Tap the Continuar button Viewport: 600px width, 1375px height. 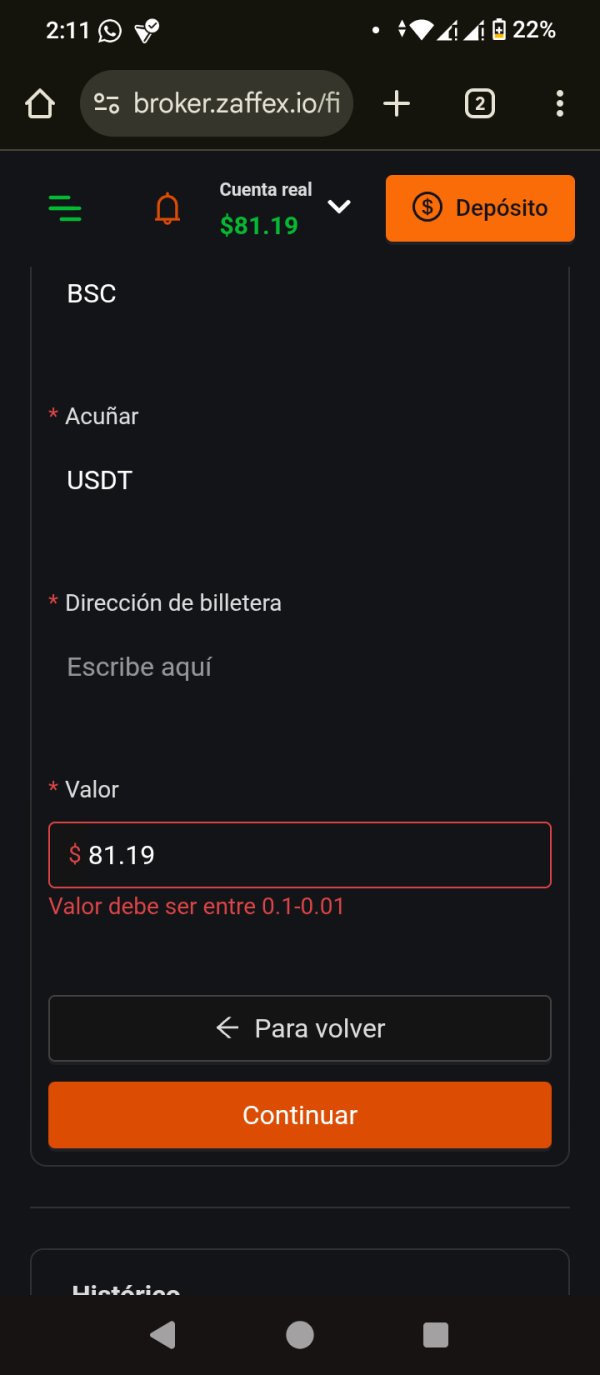point(300,1115)
